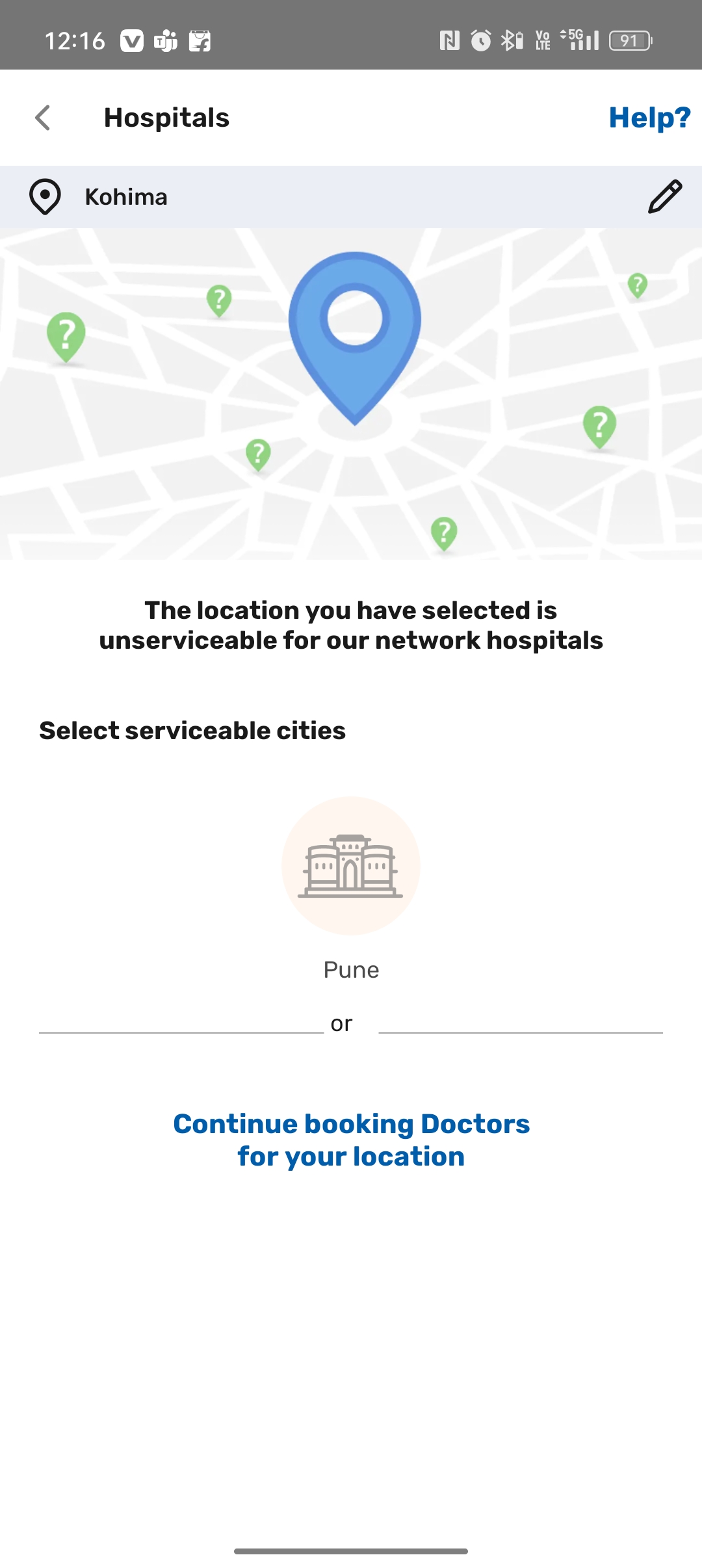Continue booking Doctors for your location
This screenshot has width=702, height=1568.
click(351, 1140)
